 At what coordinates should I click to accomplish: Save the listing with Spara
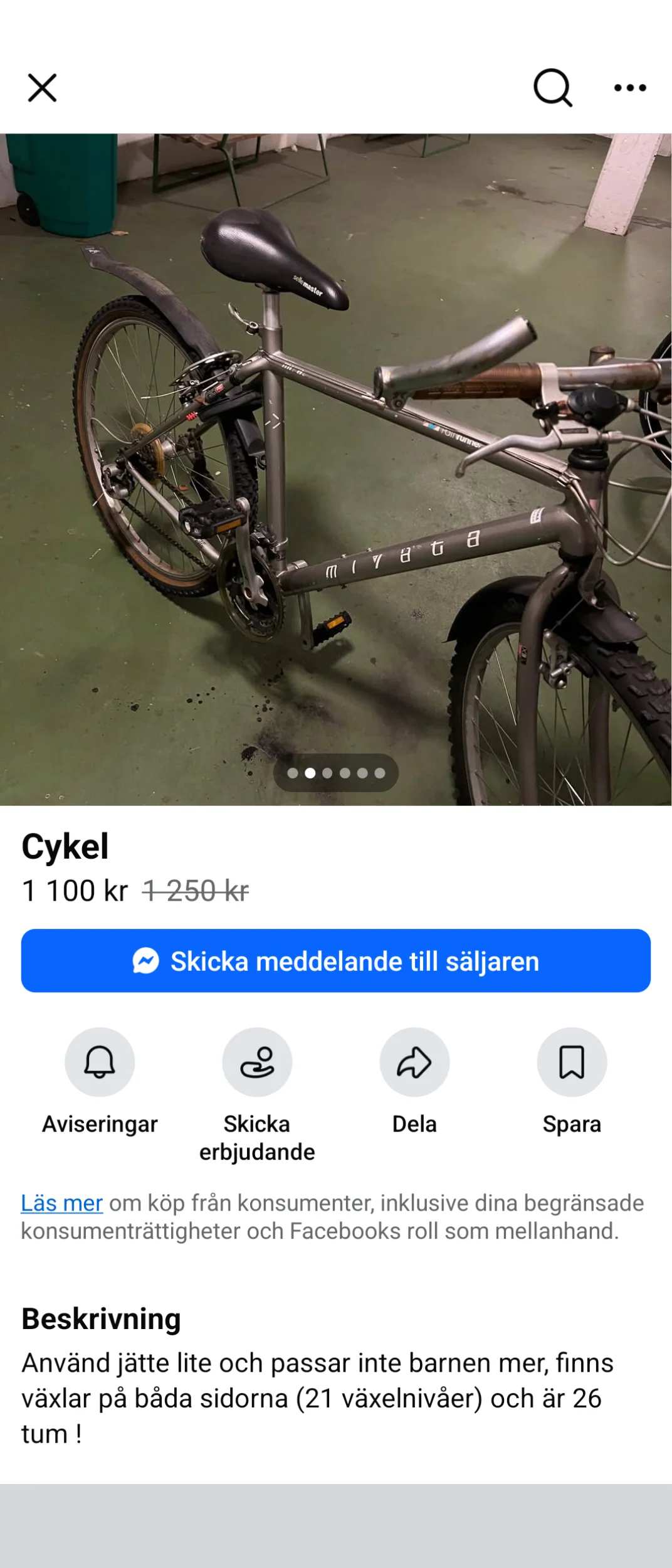click(x=572, y=1062)
